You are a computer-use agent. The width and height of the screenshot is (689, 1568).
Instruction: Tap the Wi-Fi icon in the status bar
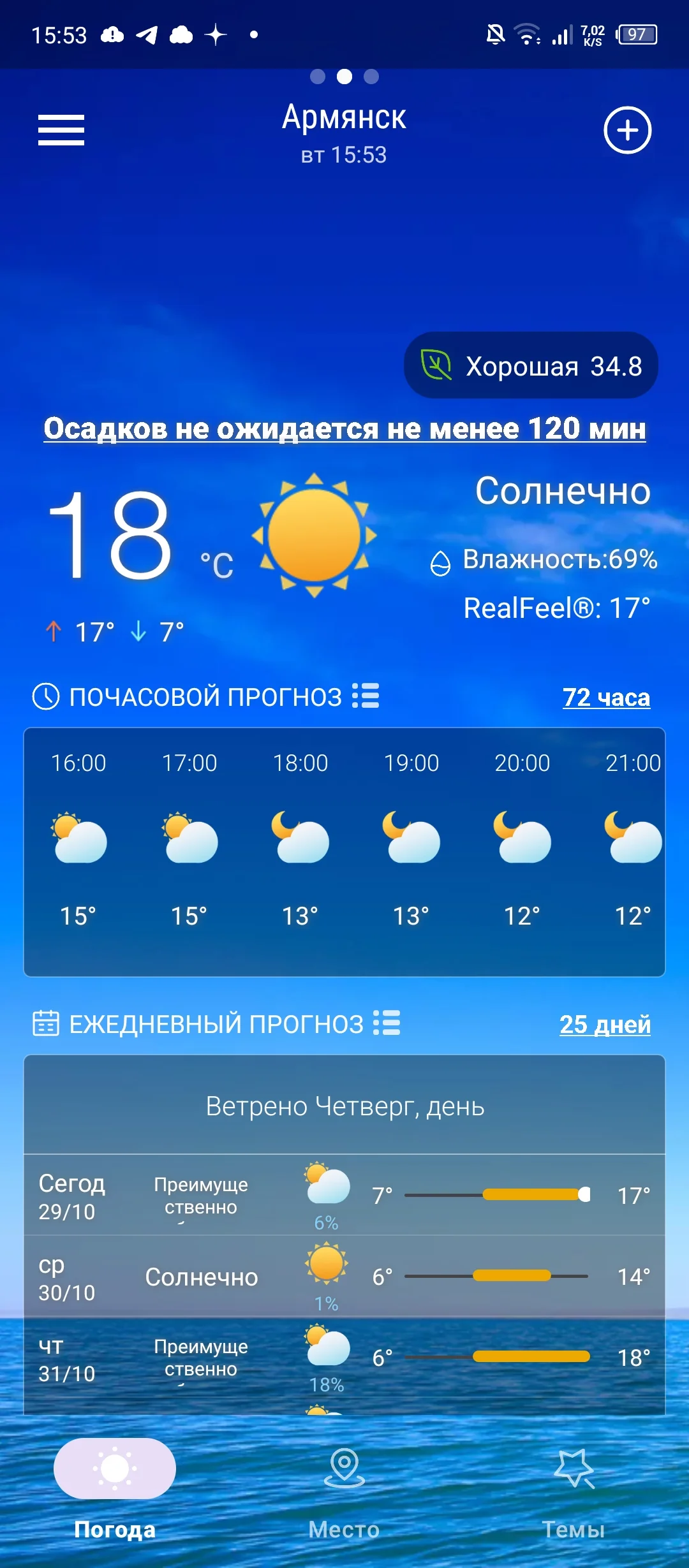(527, 35)
